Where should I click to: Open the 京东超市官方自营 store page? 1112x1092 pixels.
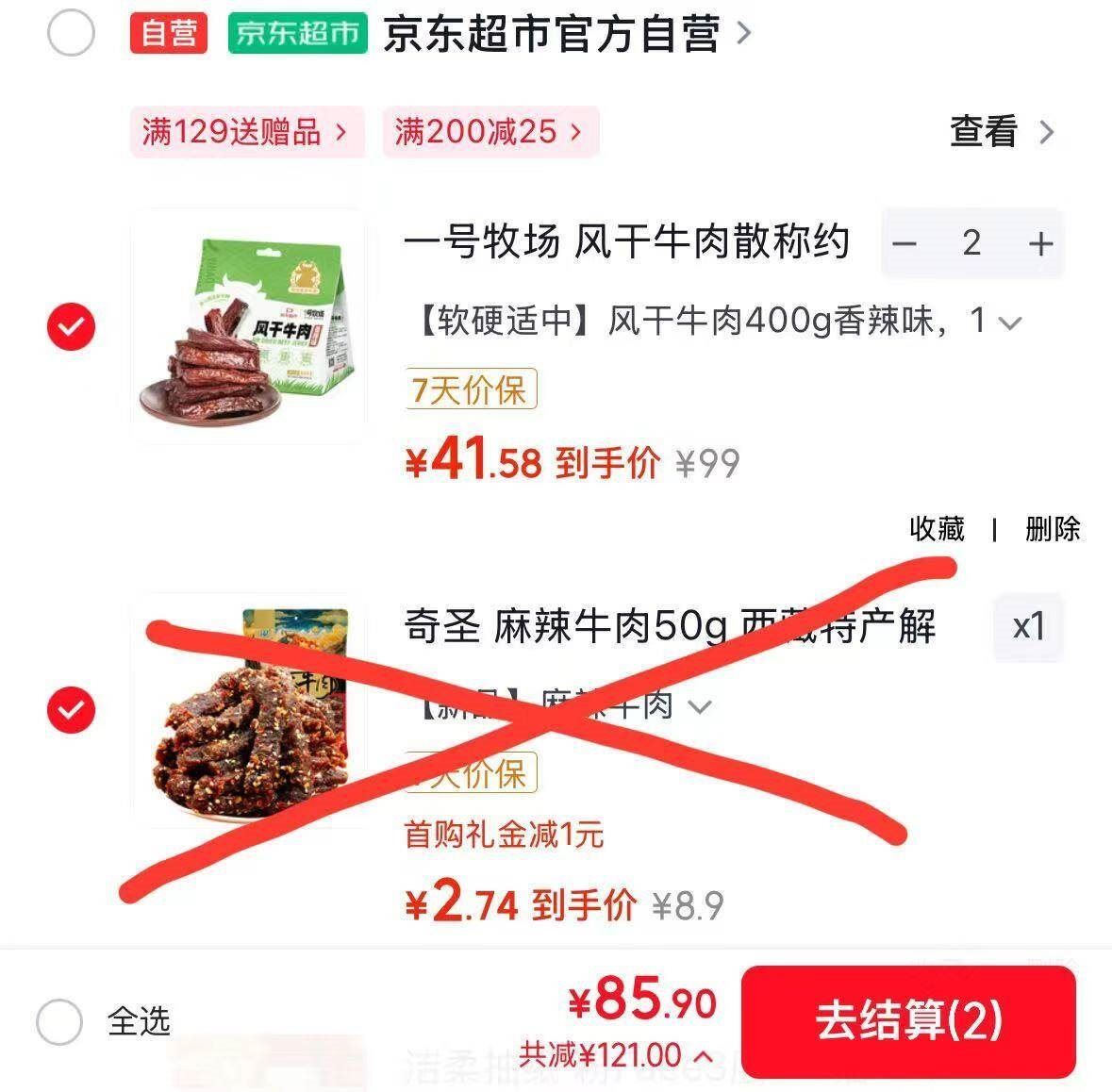565,33
